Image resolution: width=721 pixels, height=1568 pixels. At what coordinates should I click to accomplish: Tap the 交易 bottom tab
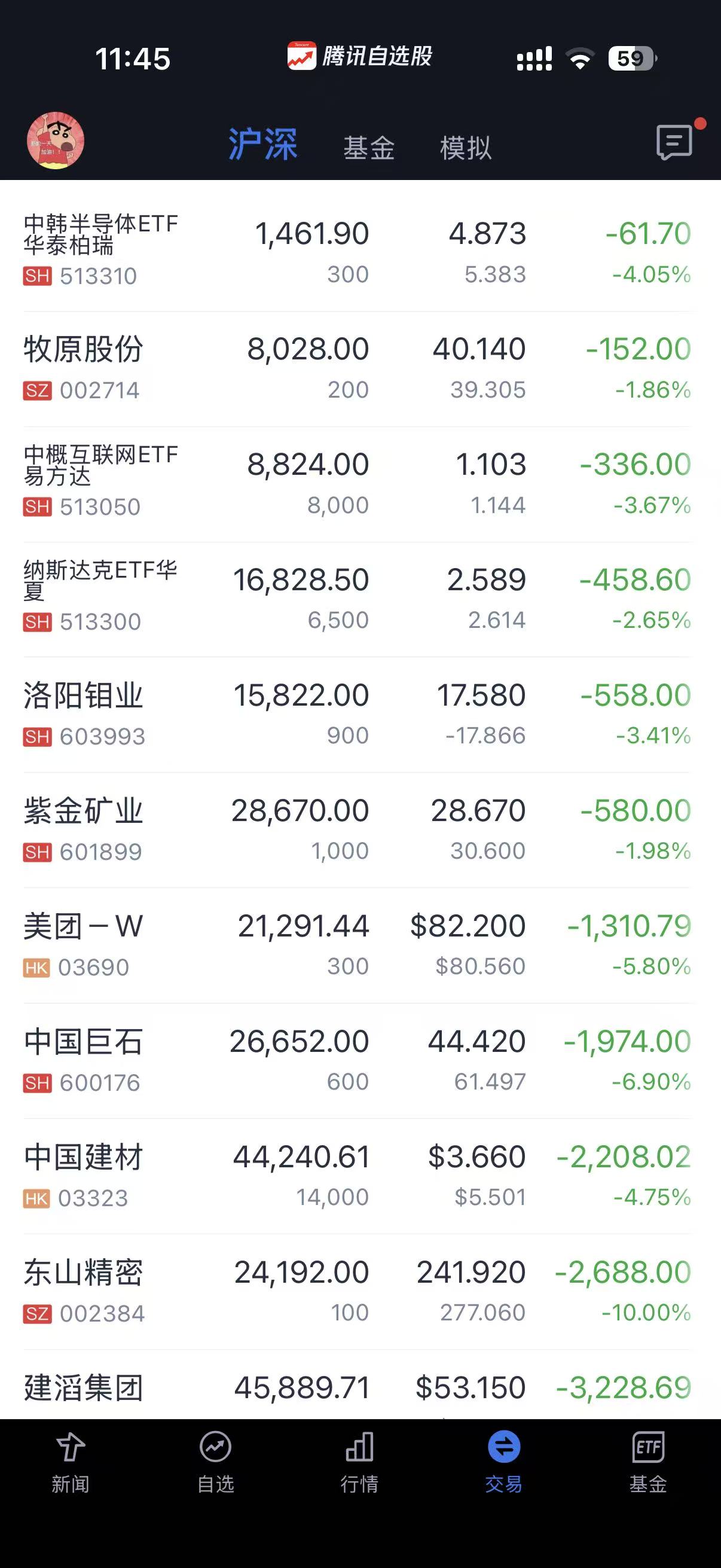click(504, 1462)
